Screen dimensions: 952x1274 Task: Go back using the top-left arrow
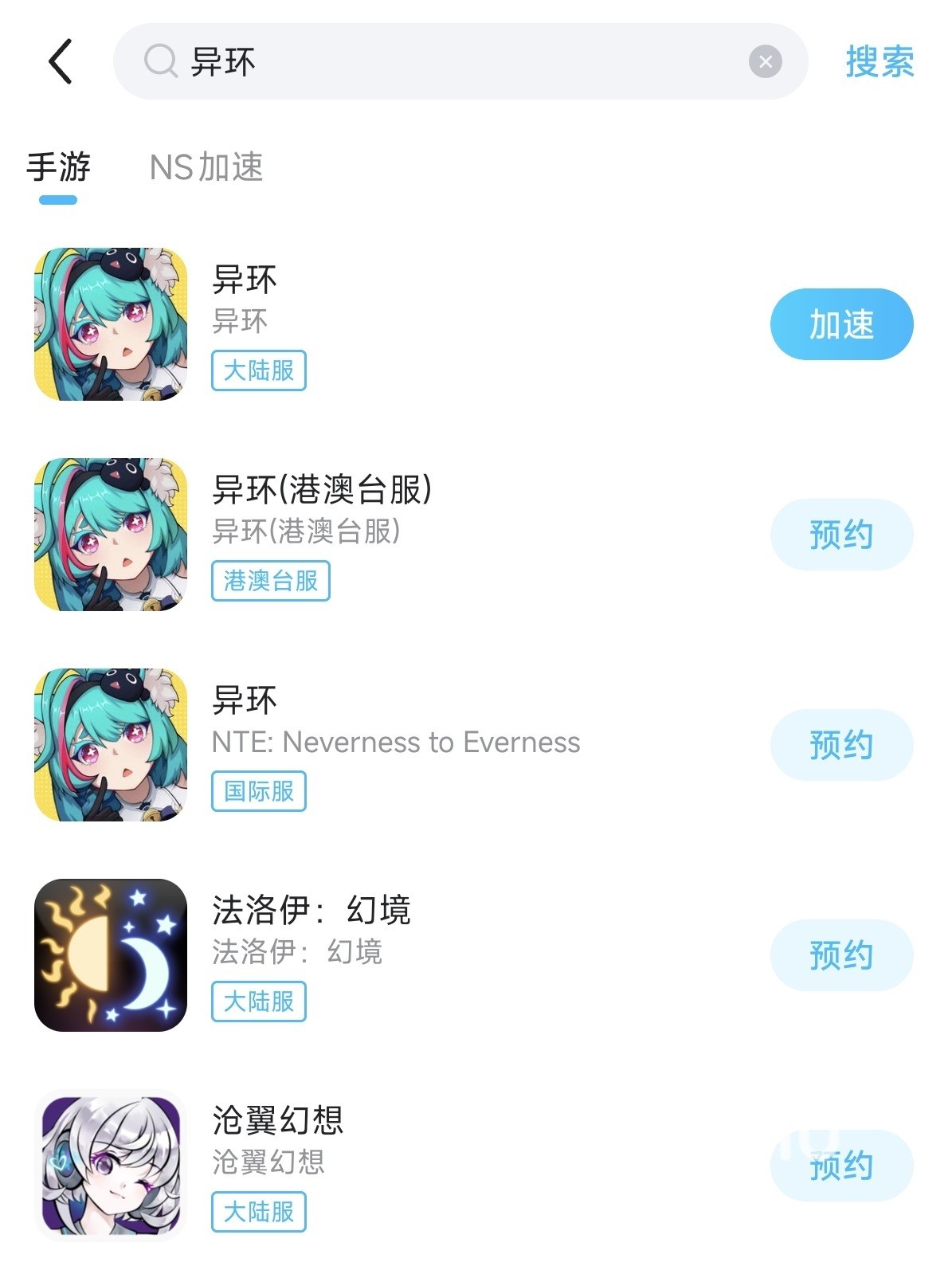pos(61,61)
